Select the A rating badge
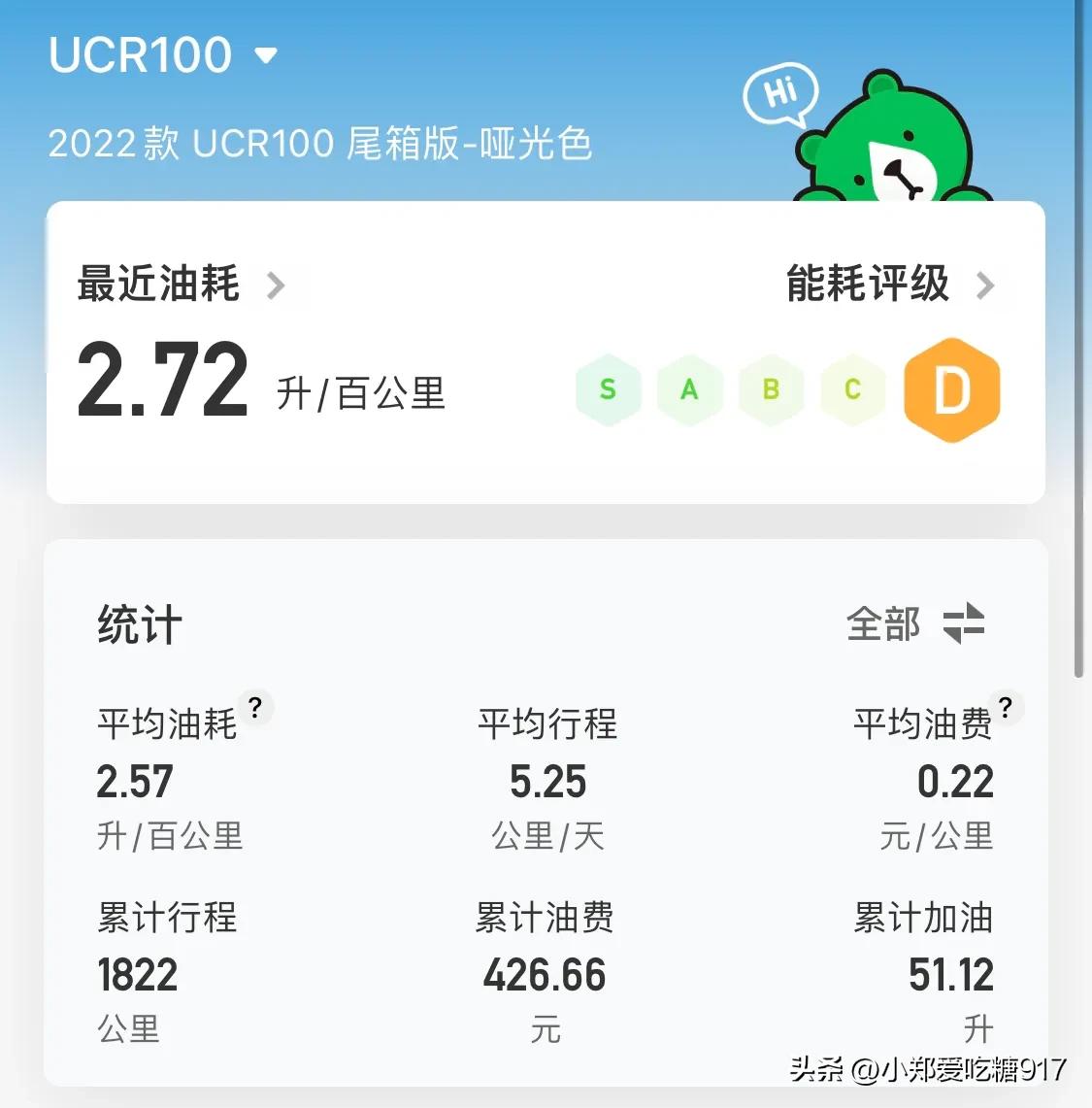1092x1108 pixels. (689, 390)
